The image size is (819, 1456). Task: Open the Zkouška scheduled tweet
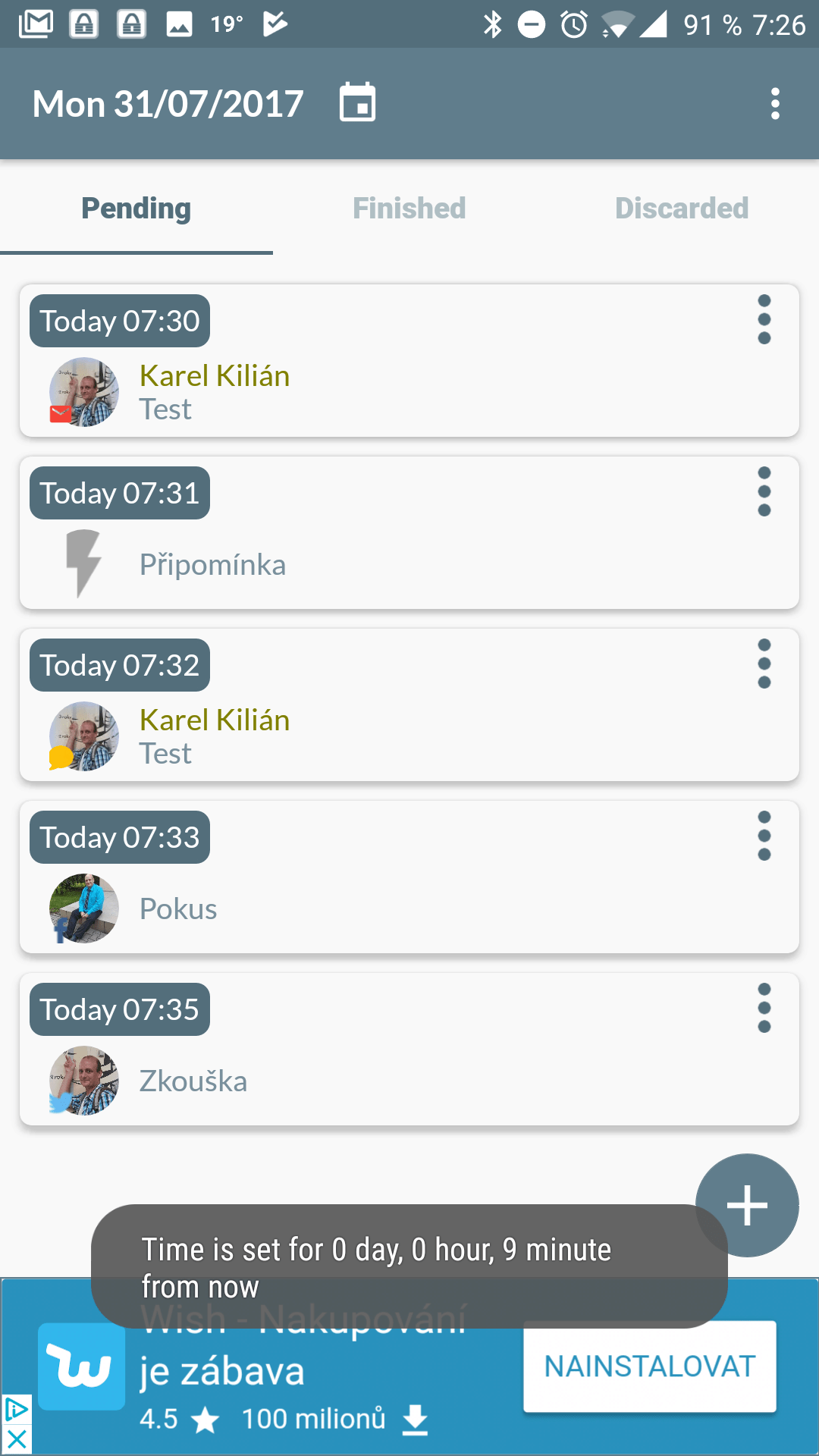[x=409, y=1050]
